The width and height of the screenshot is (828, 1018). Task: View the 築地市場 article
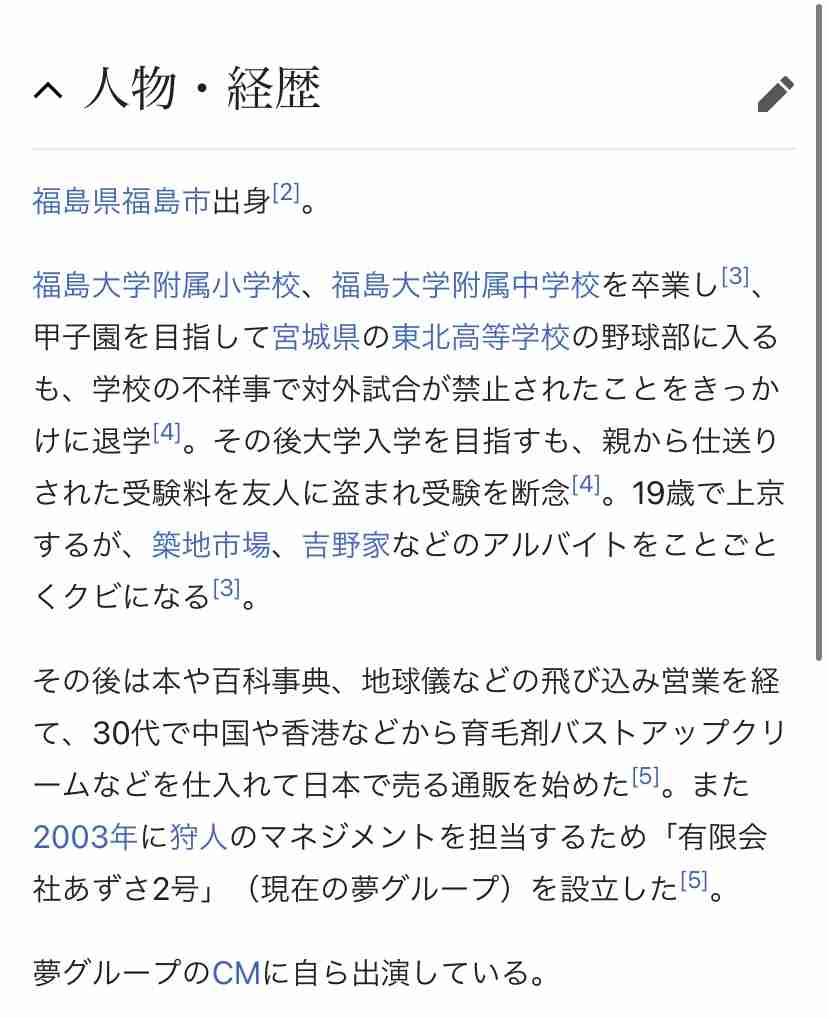click(211, 545)
